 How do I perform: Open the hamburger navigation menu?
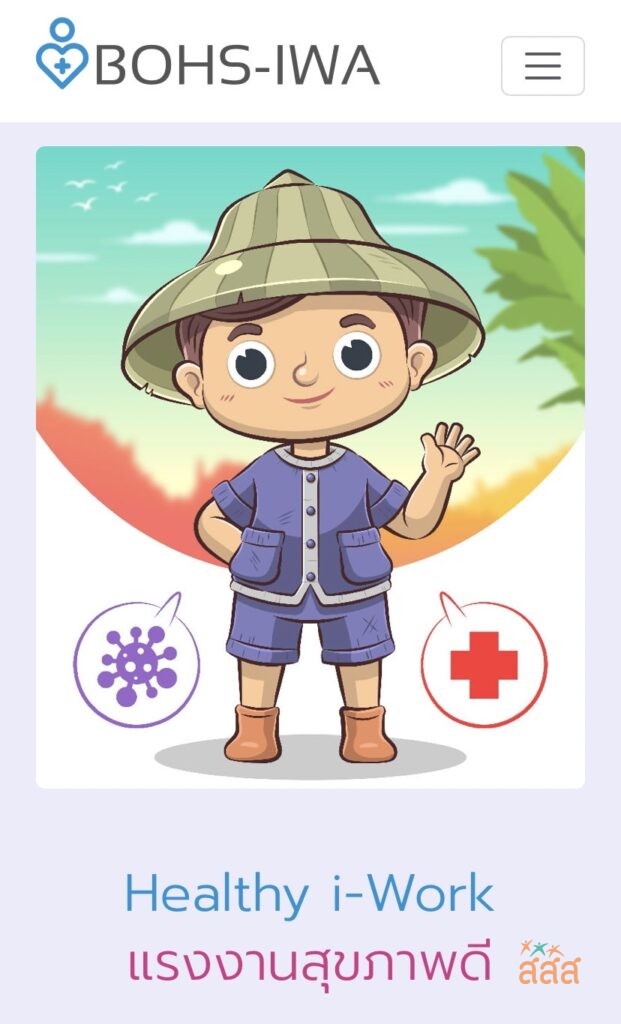pos(542,66)
